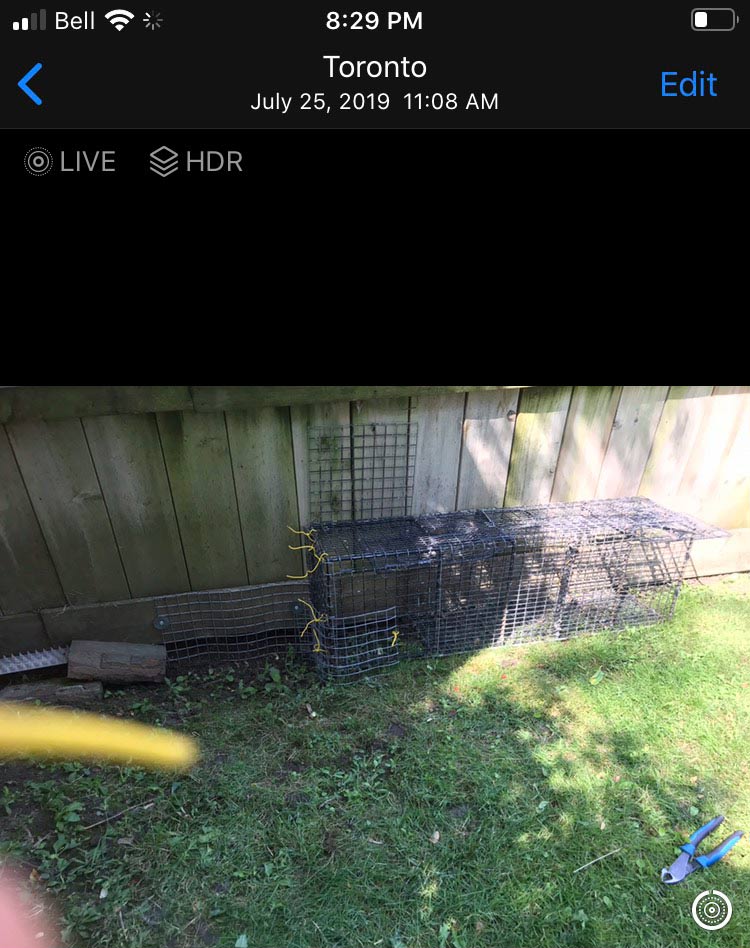The height and width of the screenshot is (948, 750).
Task: Tap Edit to modify this photo
Action: [x=688, y=84]
